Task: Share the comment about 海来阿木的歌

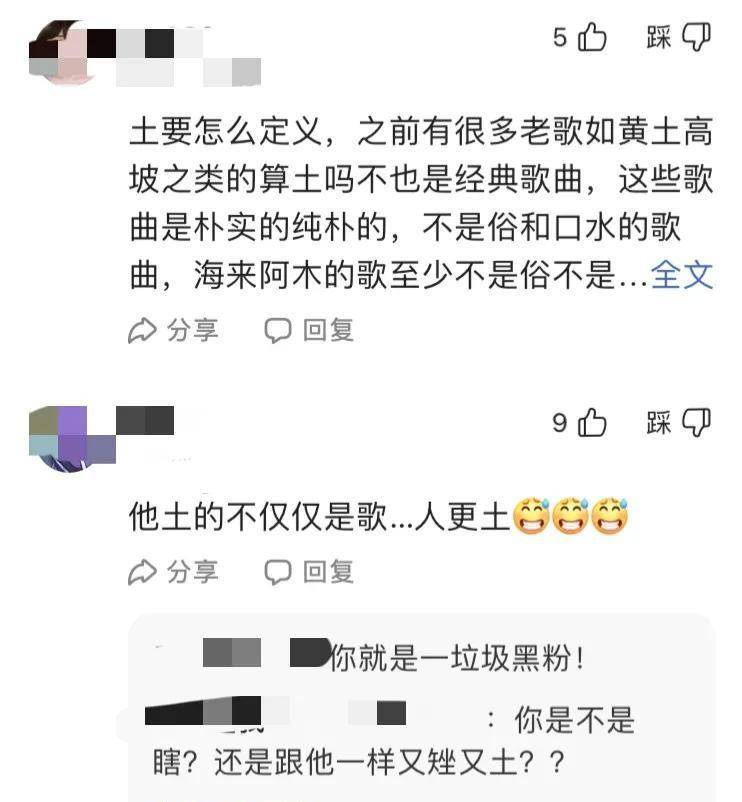Action: click(x=173, y=330)
